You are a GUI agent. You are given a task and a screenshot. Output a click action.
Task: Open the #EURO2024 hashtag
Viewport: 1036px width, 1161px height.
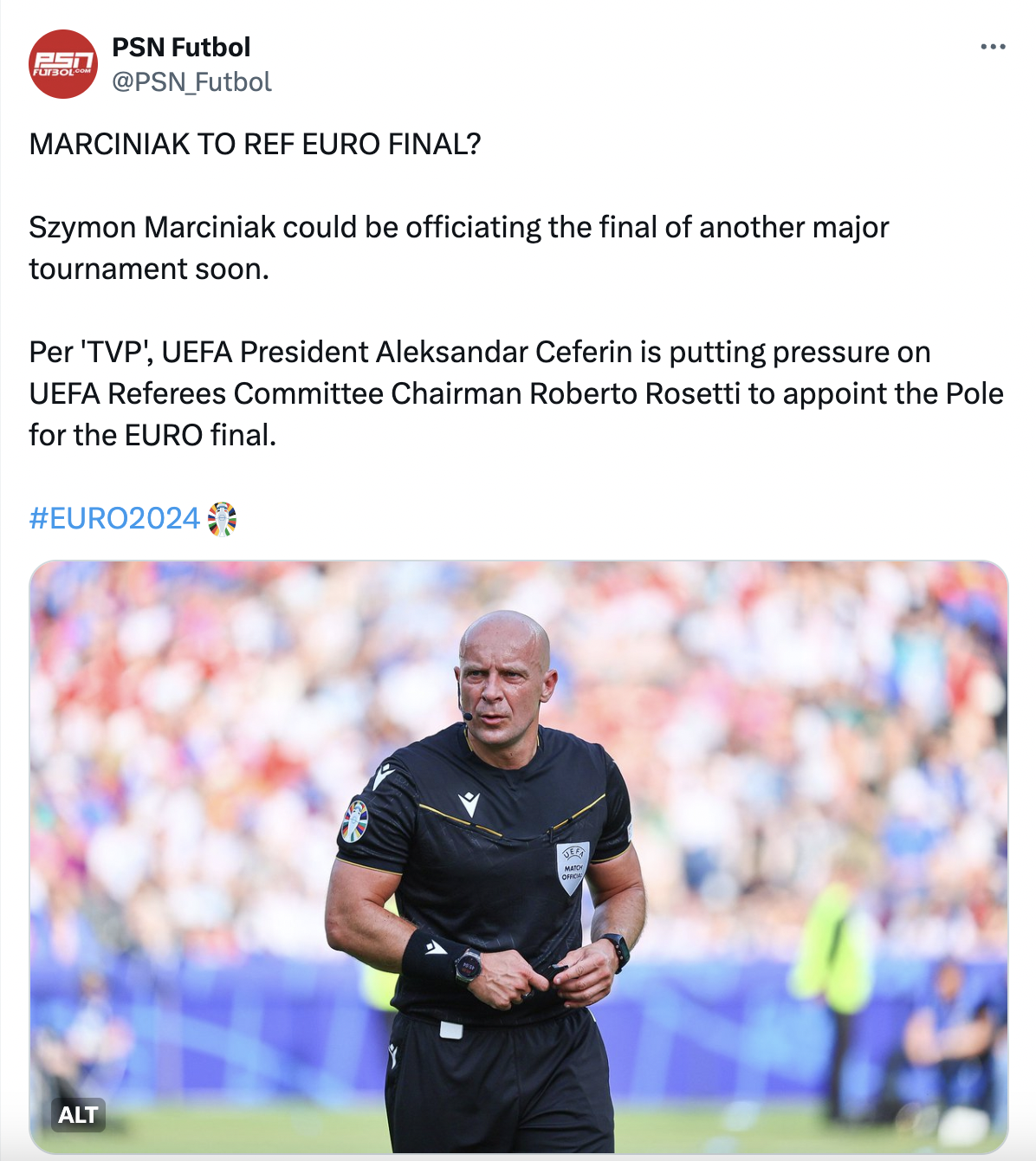114,518
